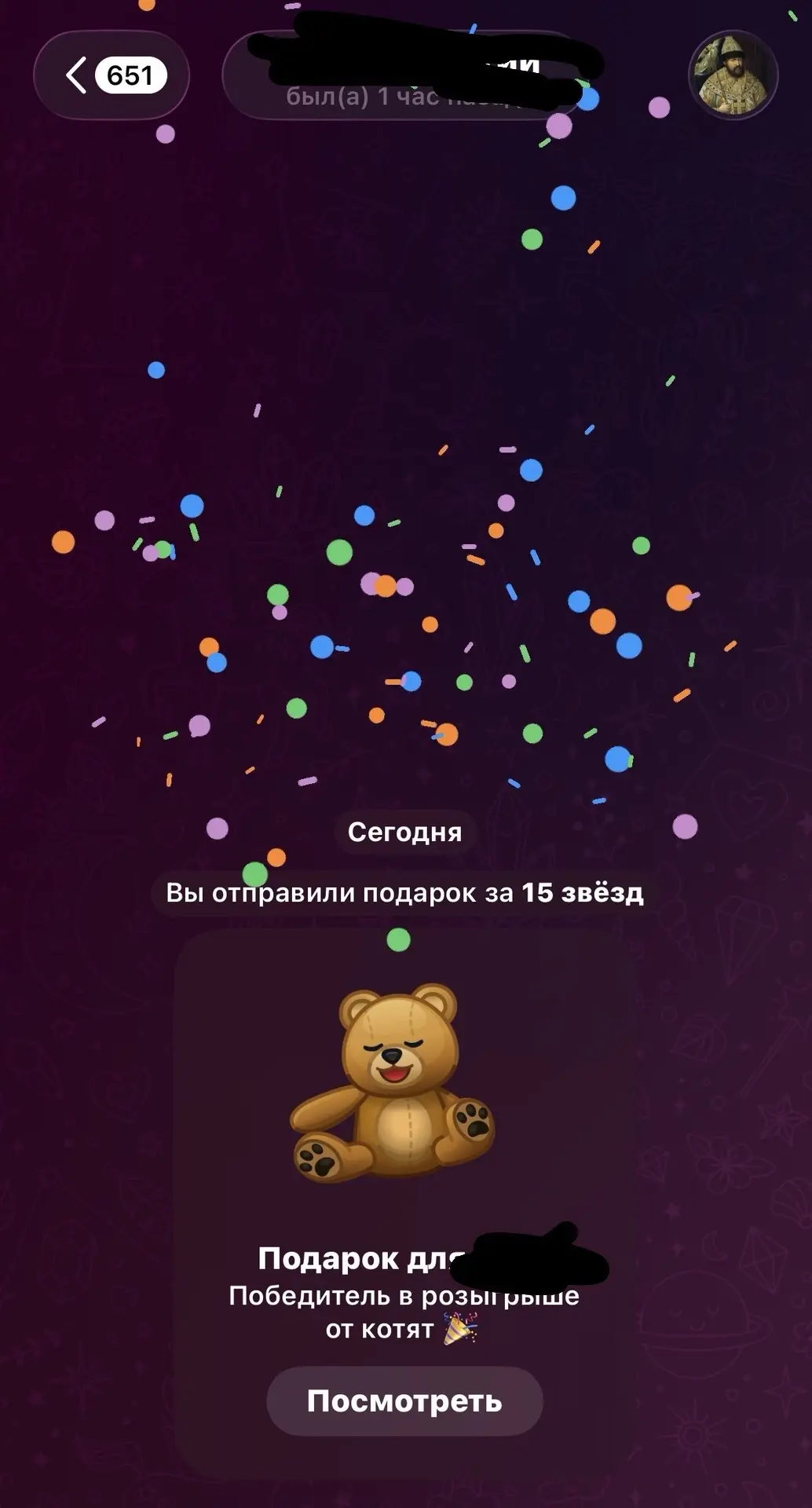Open the teddy bear gift card
This screenshot has width=812, height=1508.
coord(404,1202)
